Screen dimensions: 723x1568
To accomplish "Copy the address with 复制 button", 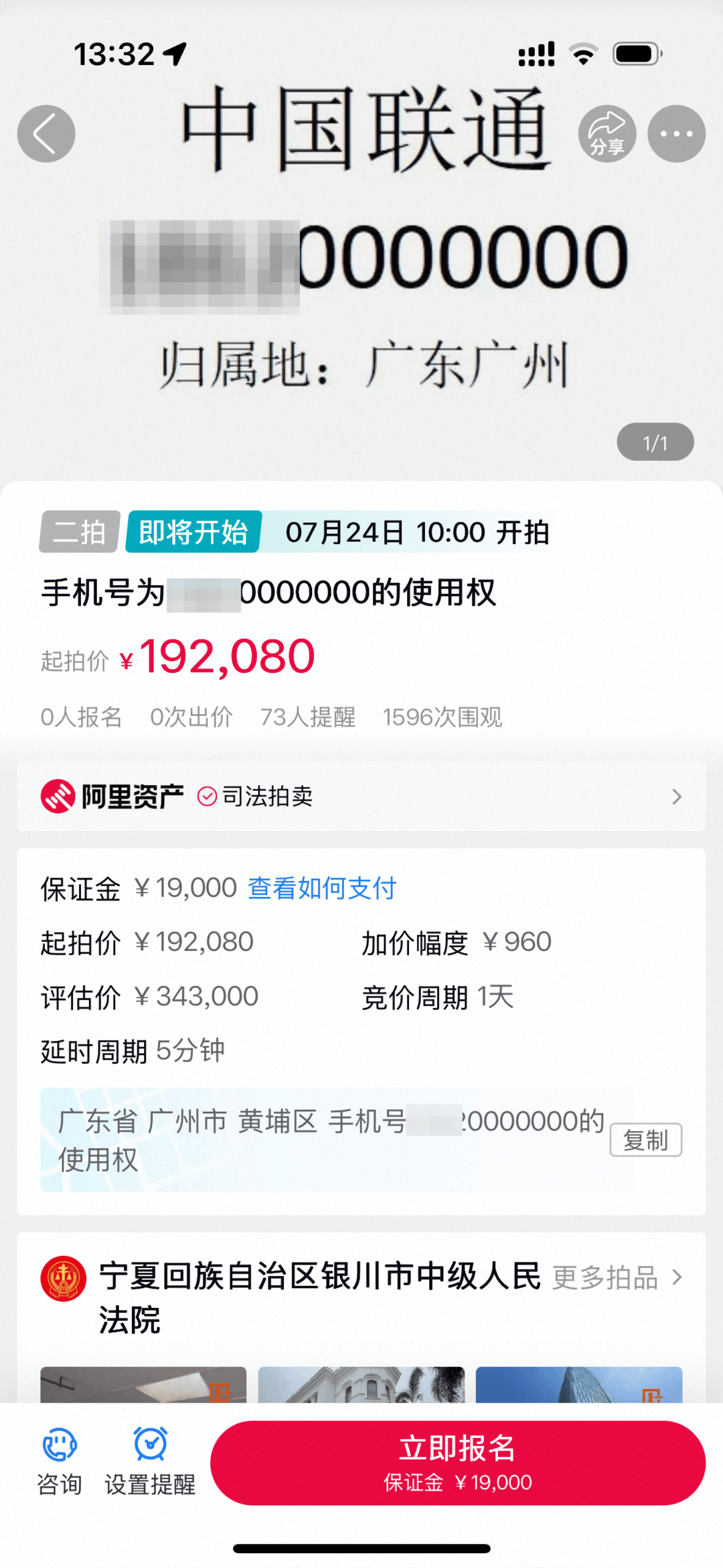I will [645, 1139].
